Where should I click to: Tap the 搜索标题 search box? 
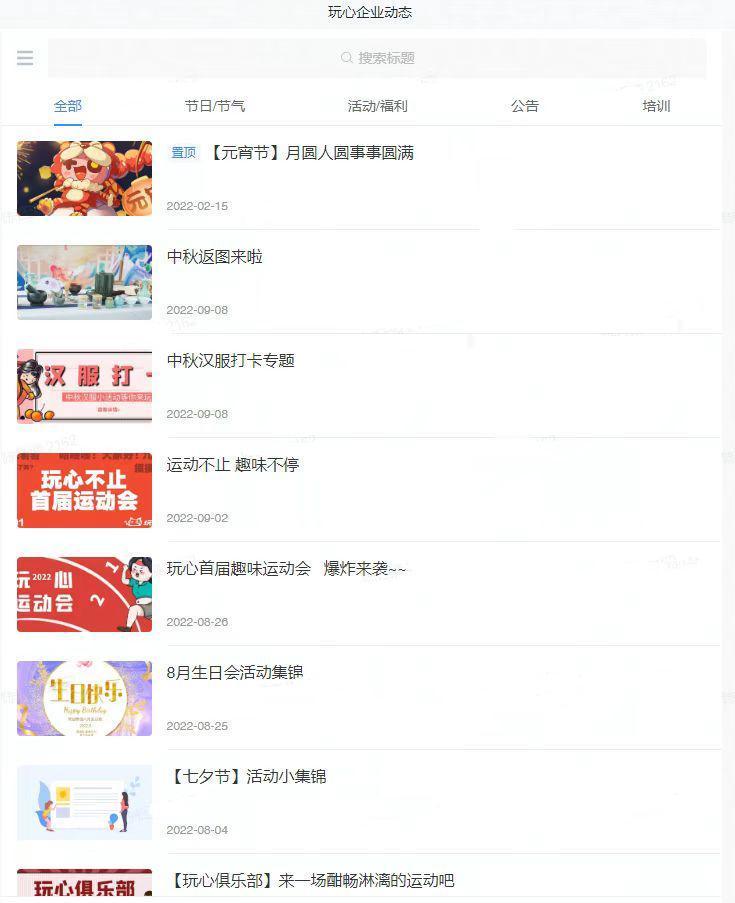377,58
